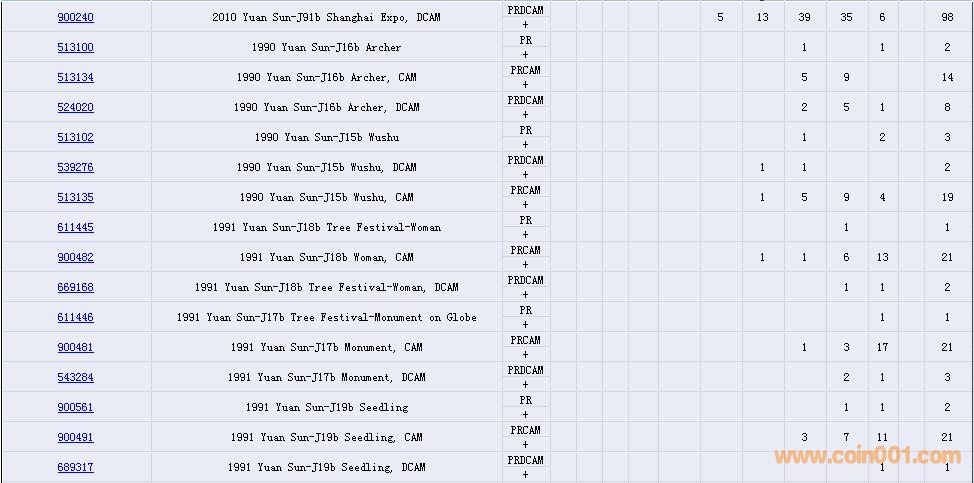
Task: Open link 900561 for Sun-J19b Seedling
Action: point(75,407)
